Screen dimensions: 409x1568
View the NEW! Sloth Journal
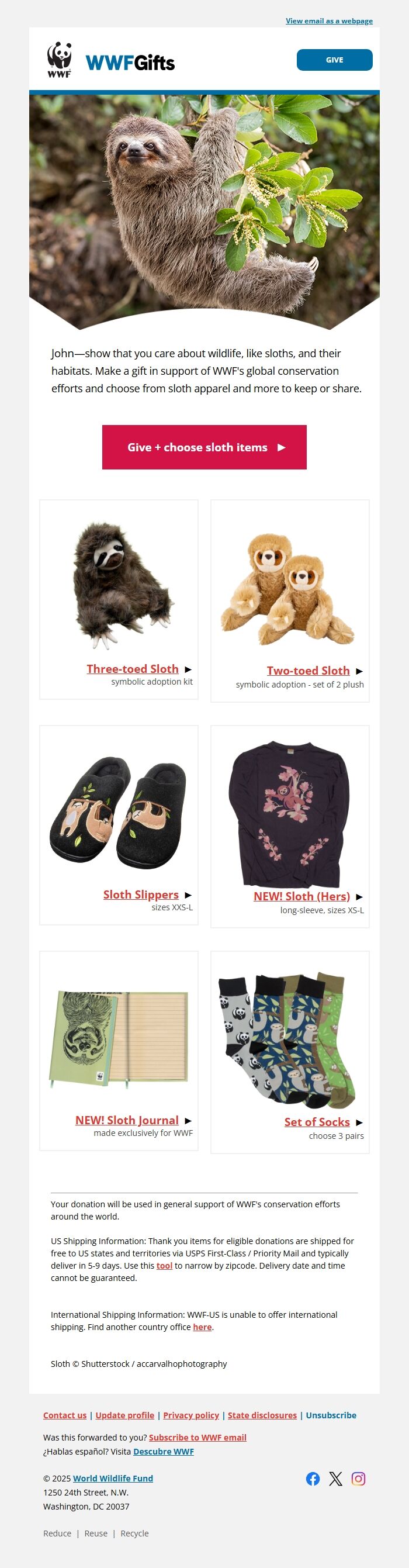click(127, 1120)
